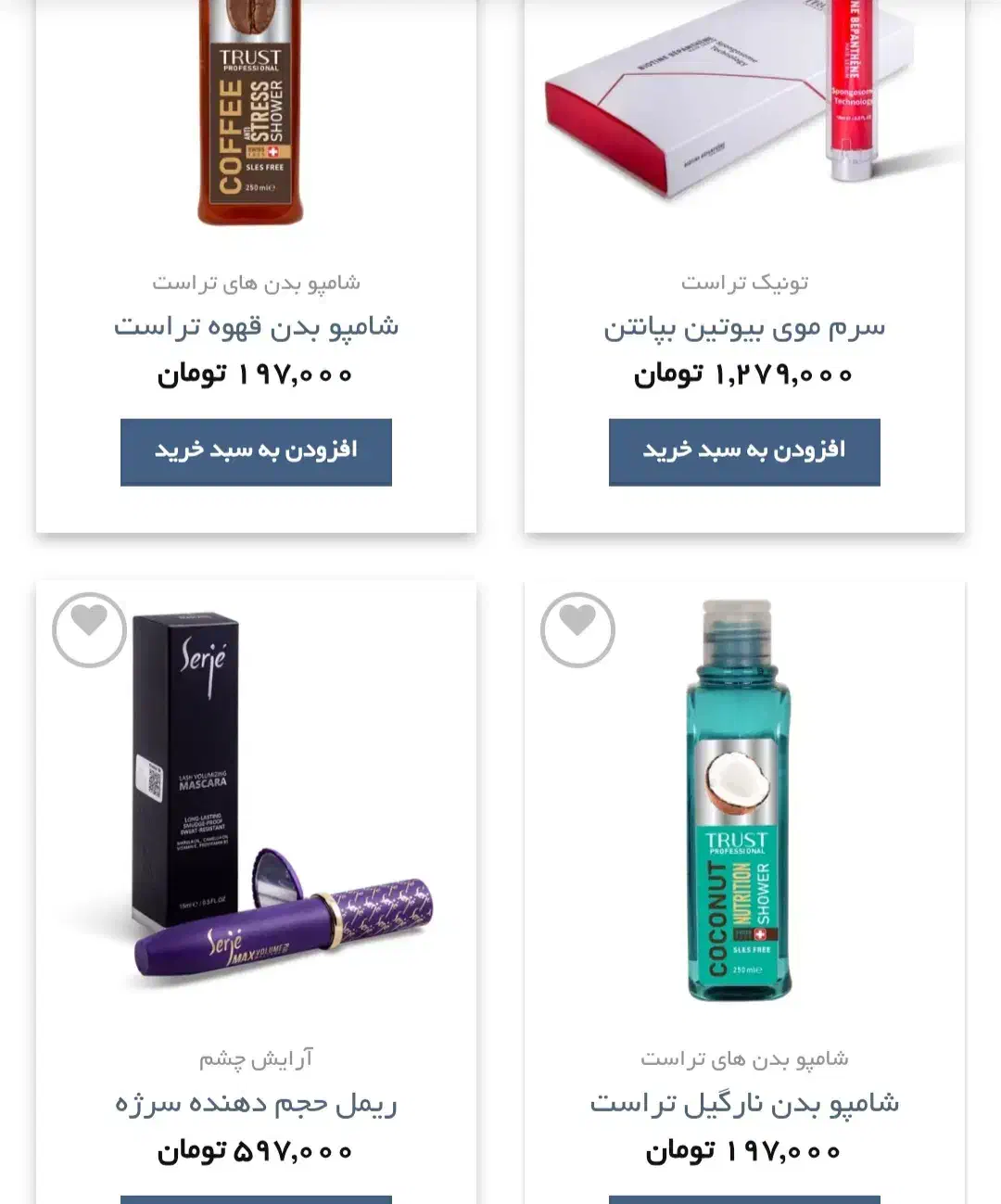This screenshot has width=1001, height=1204.
Task: Open the product page for سرم موی بیوتین بپانتن
Action: point(745,326)
